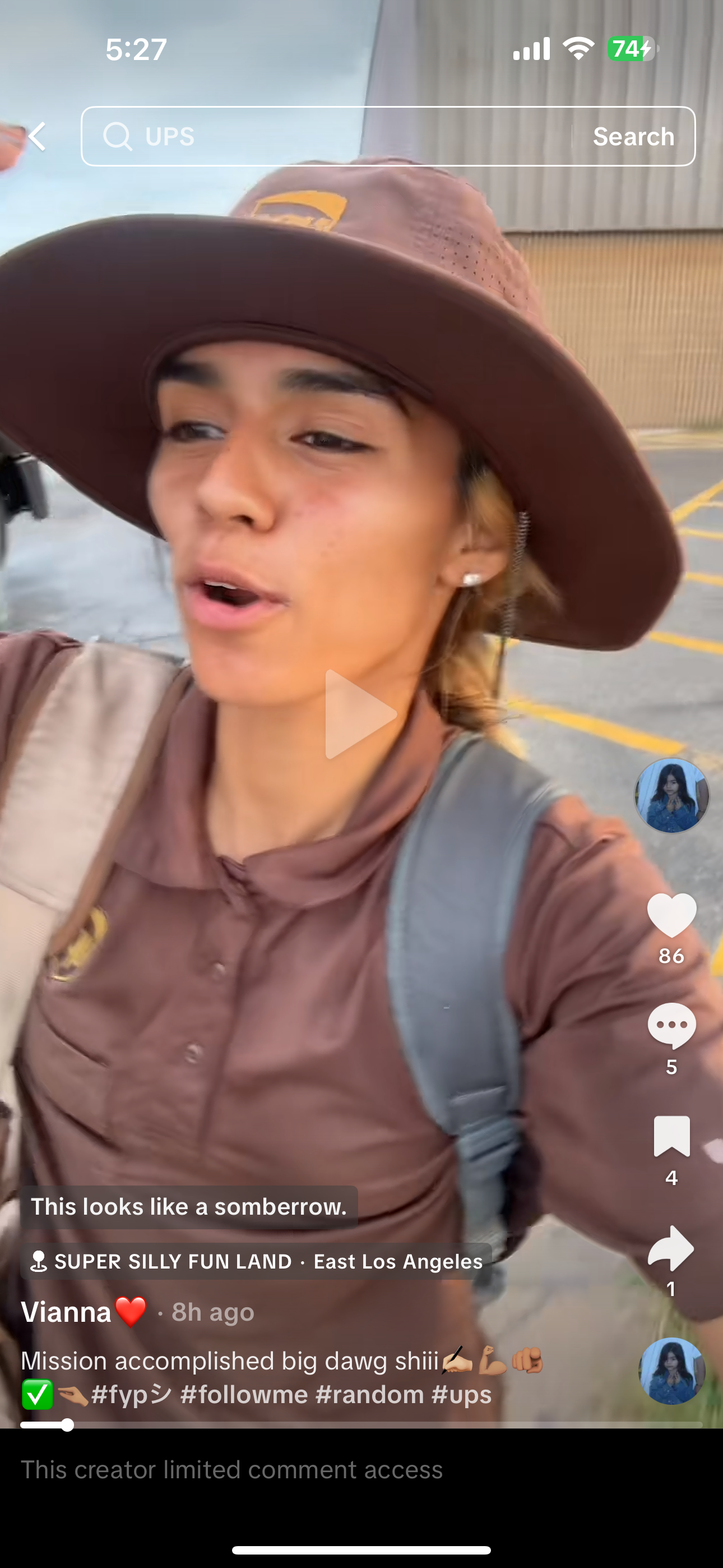This screenshot has width=723, height=1568.
Task: Share this video
Action: click(x=671, y=1248)
